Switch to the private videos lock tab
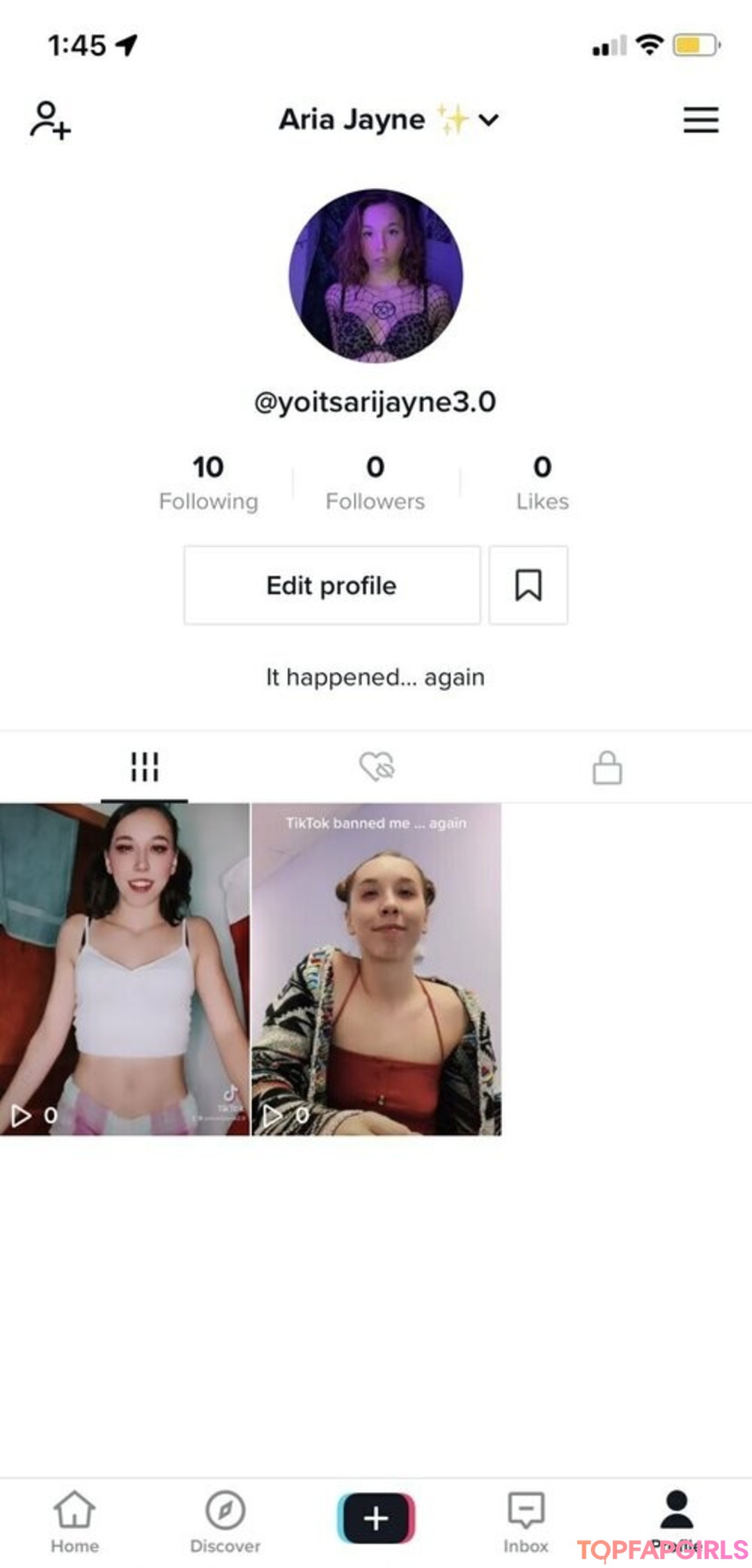 coord(607,767)
